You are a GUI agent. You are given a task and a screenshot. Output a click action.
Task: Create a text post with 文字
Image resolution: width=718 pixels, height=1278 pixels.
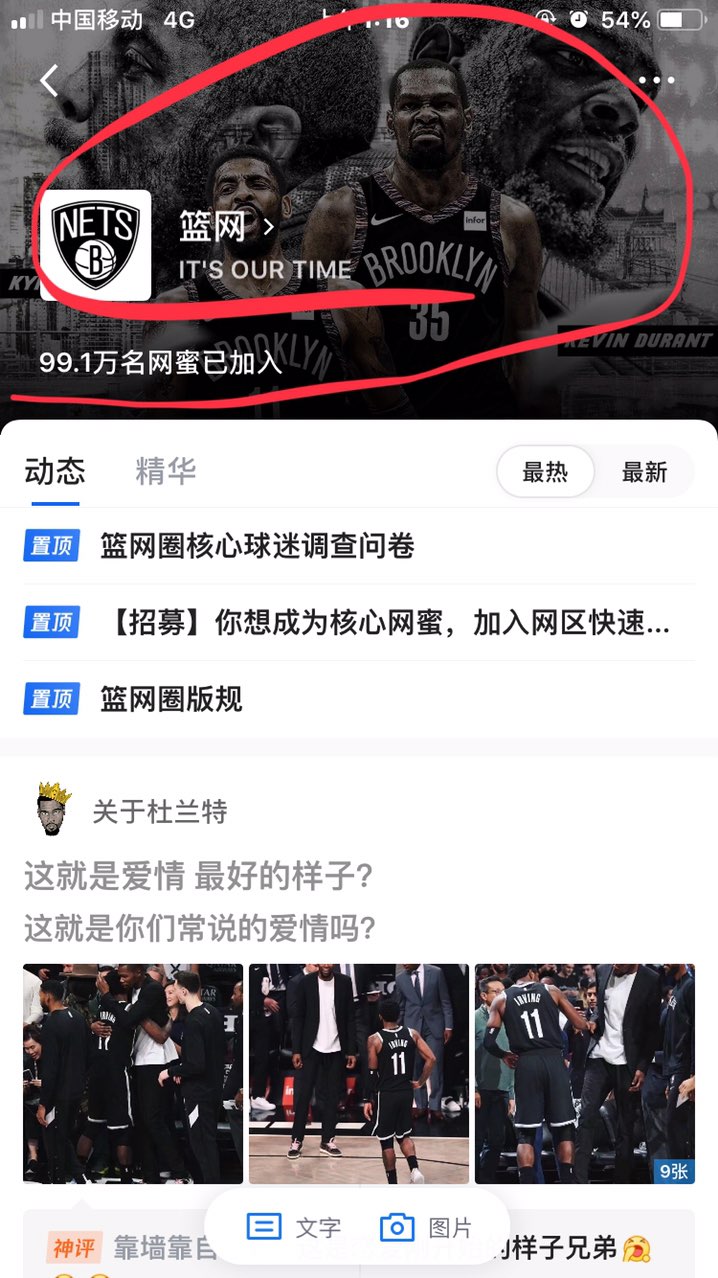coord(295,1227)
